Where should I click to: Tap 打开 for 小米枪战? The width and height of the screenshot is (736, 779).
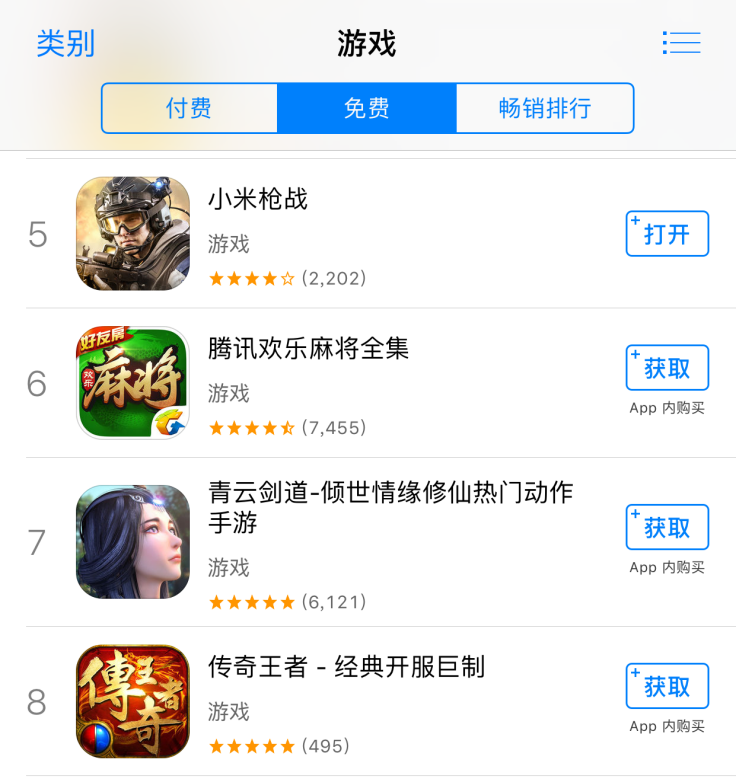coord(667,234)
